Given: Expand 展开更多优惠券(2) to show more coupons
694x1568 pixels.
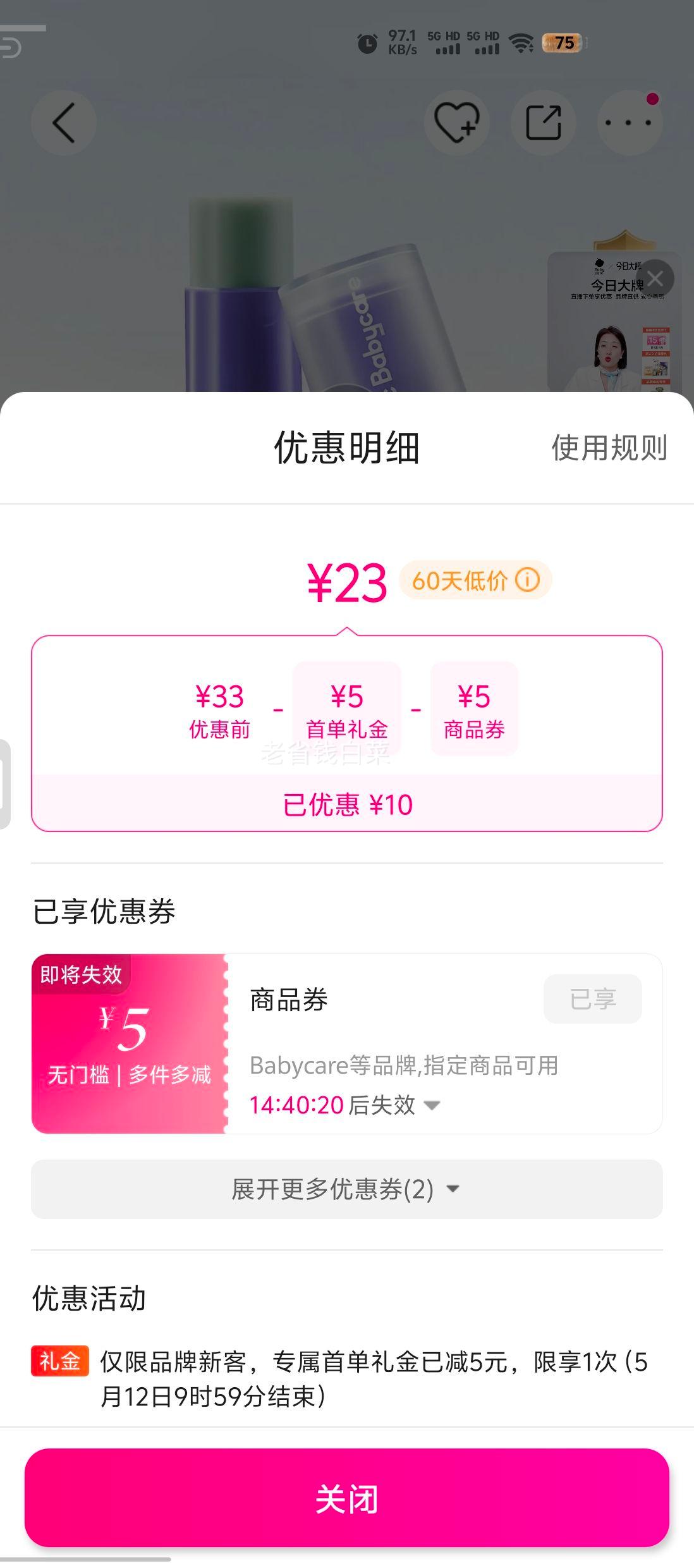Looking at the screenshot, I should pos(347,1189).
